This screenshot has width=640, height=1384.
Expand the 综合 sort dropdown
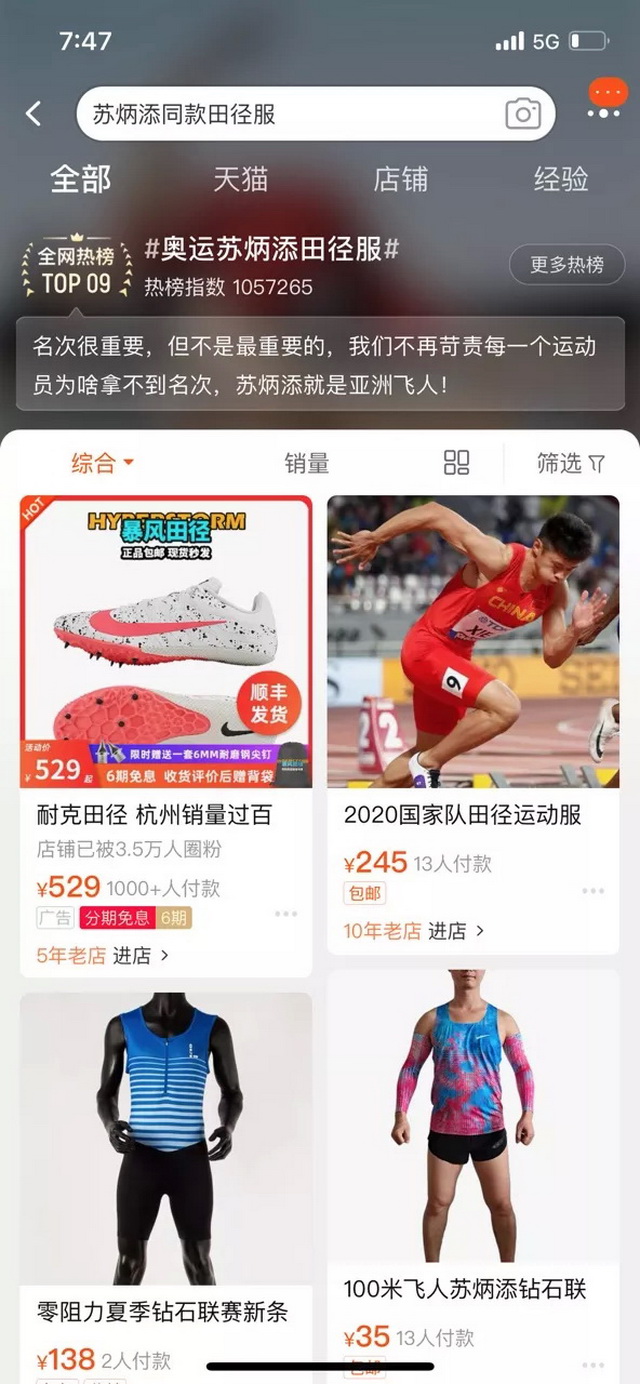tap(102, 463)
